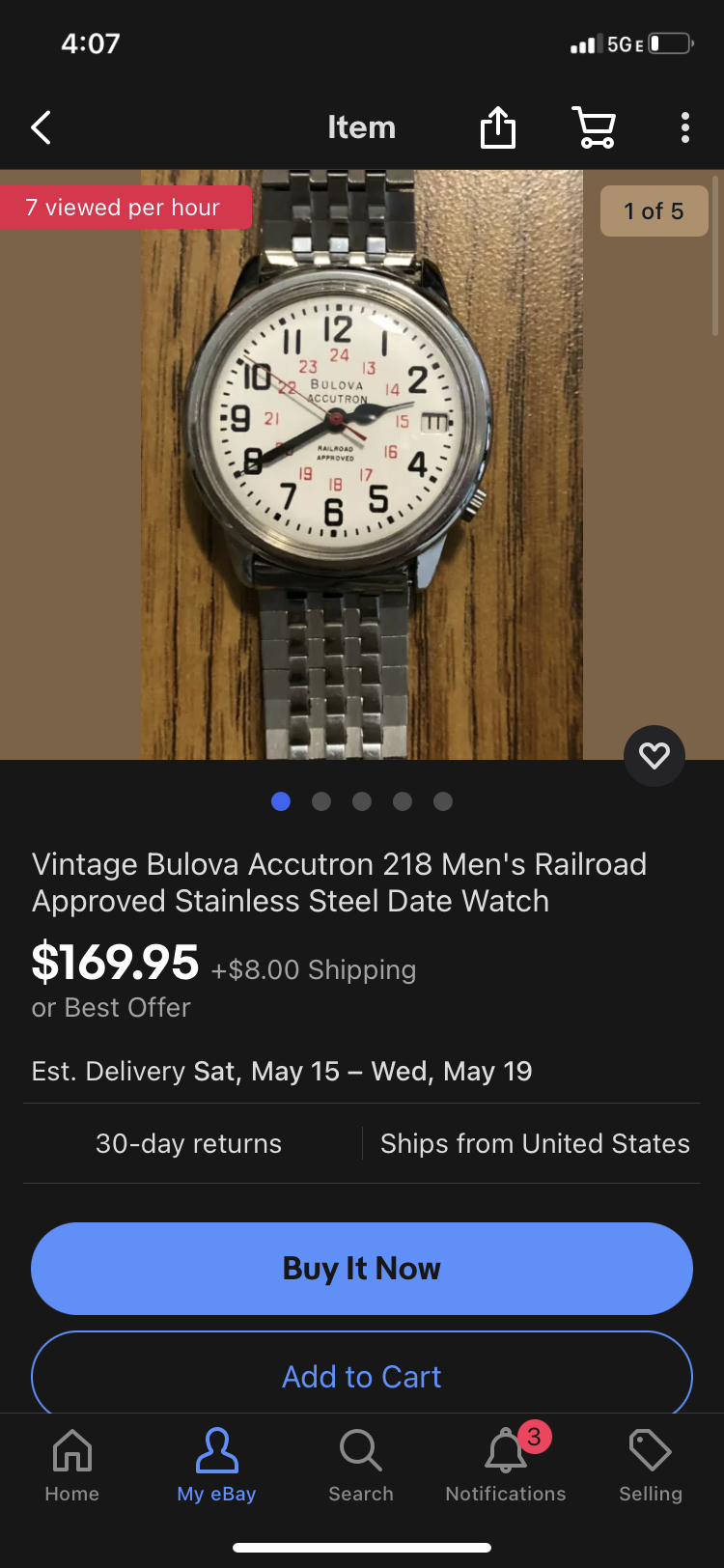
Task: Open the shopping cart
Action: (595, 127)
